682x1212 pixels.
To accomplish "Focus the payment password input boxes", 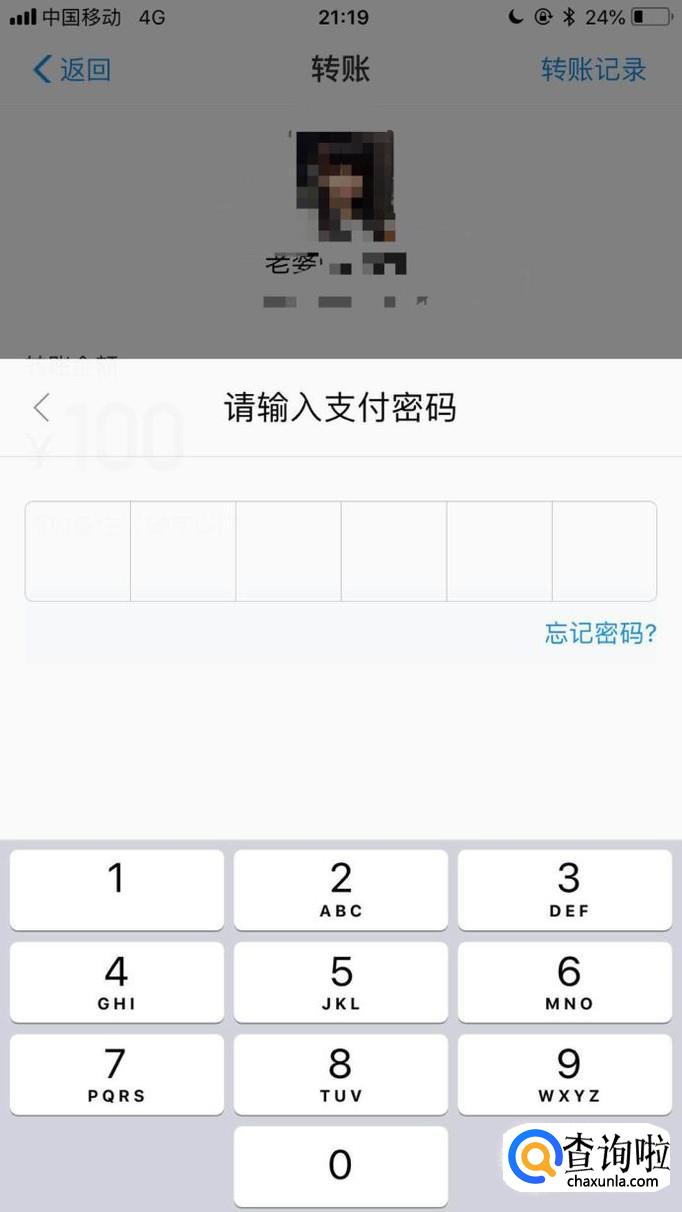I will coord(340,551).
